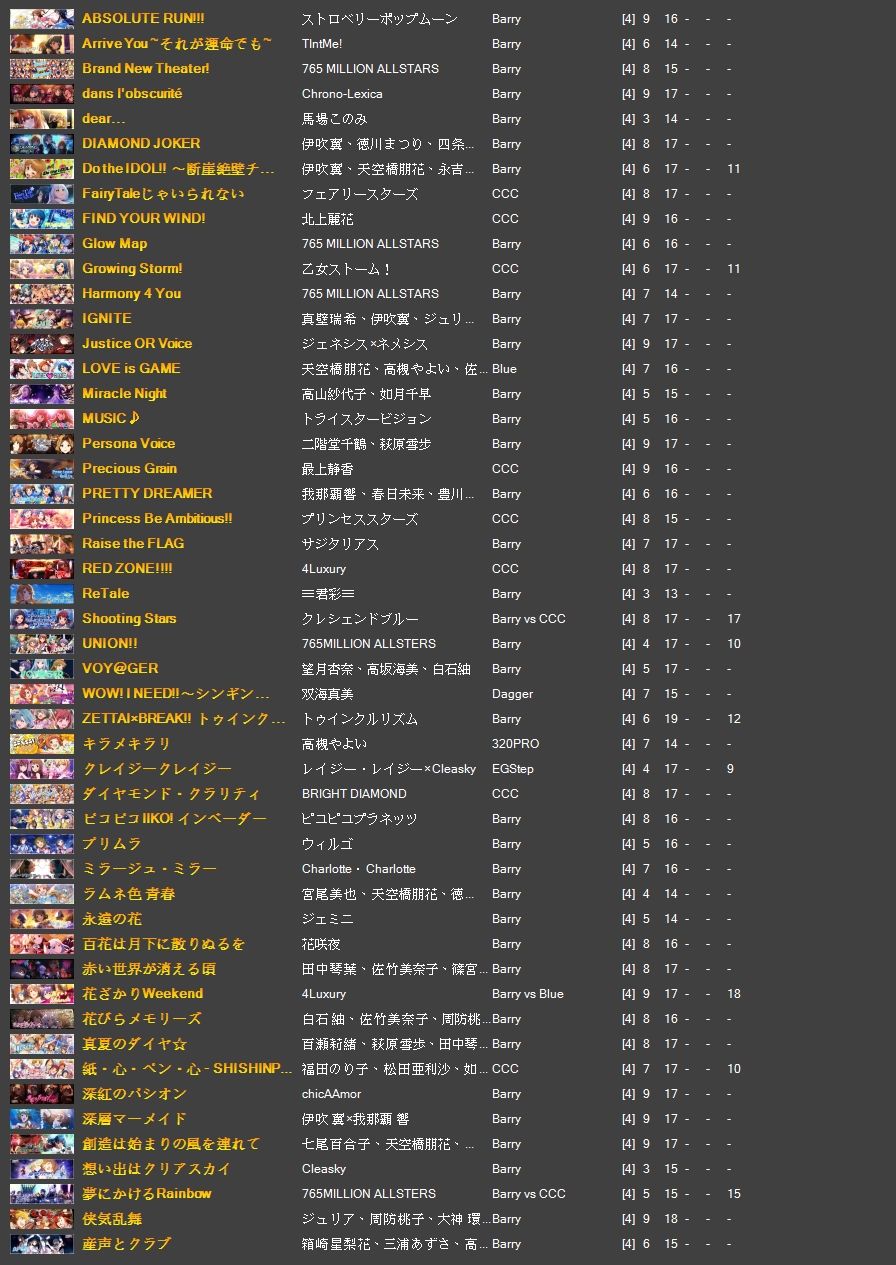Open the VOY@GER entry
The height and width of the screenshot is (1265, 896).
(120, 669)
